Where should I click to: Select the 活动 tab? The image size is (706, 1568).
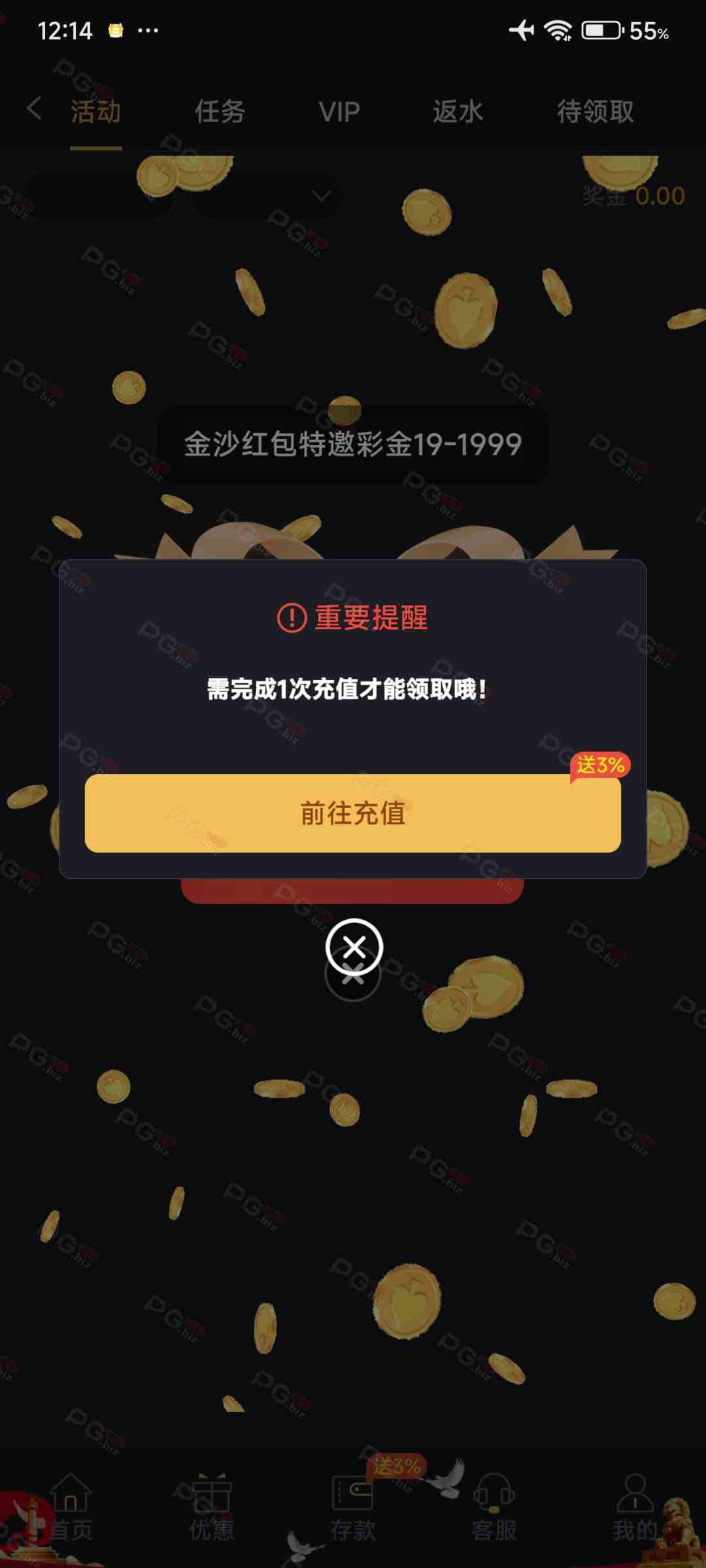click(96, 112)
